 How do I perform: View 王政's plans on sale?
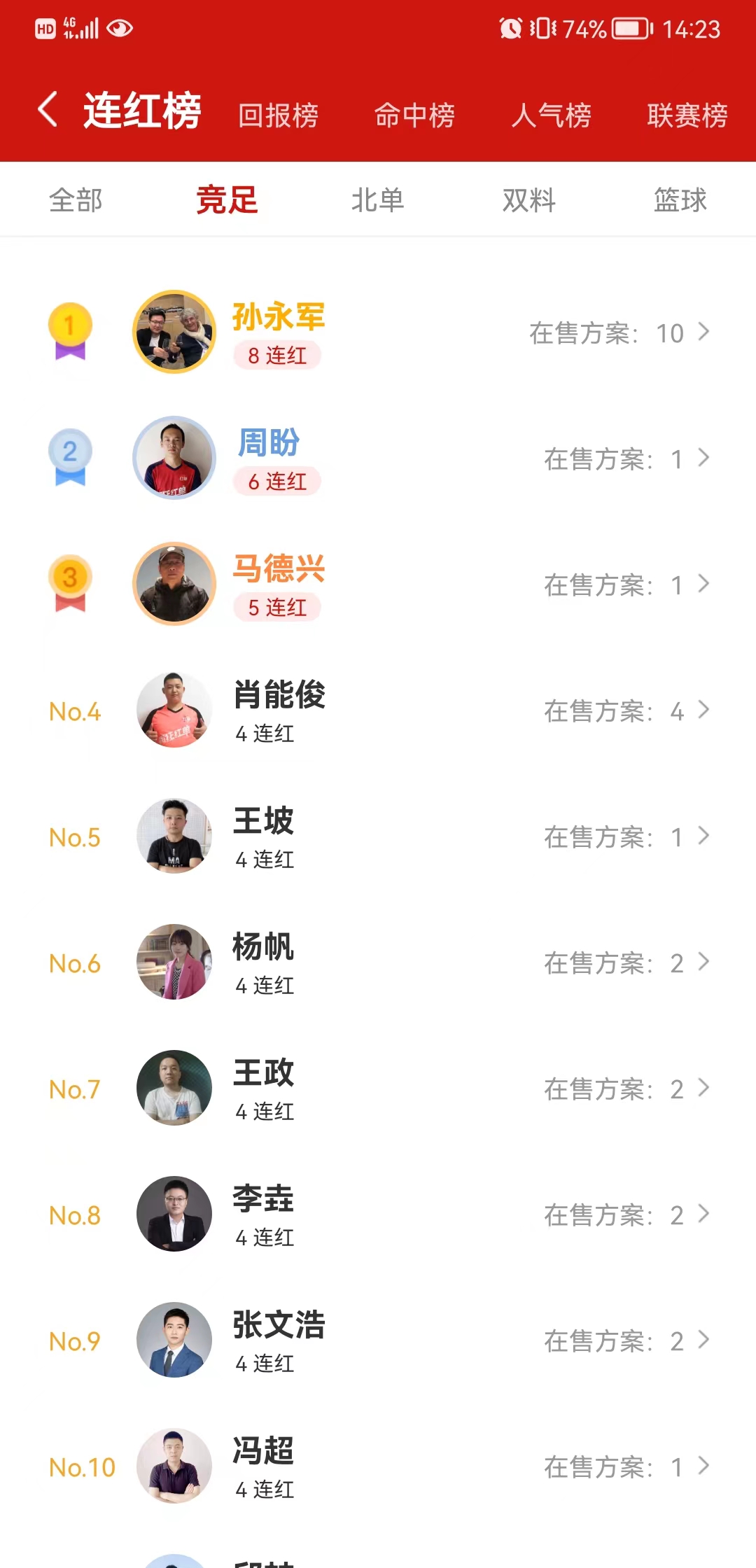(626, 1088)
